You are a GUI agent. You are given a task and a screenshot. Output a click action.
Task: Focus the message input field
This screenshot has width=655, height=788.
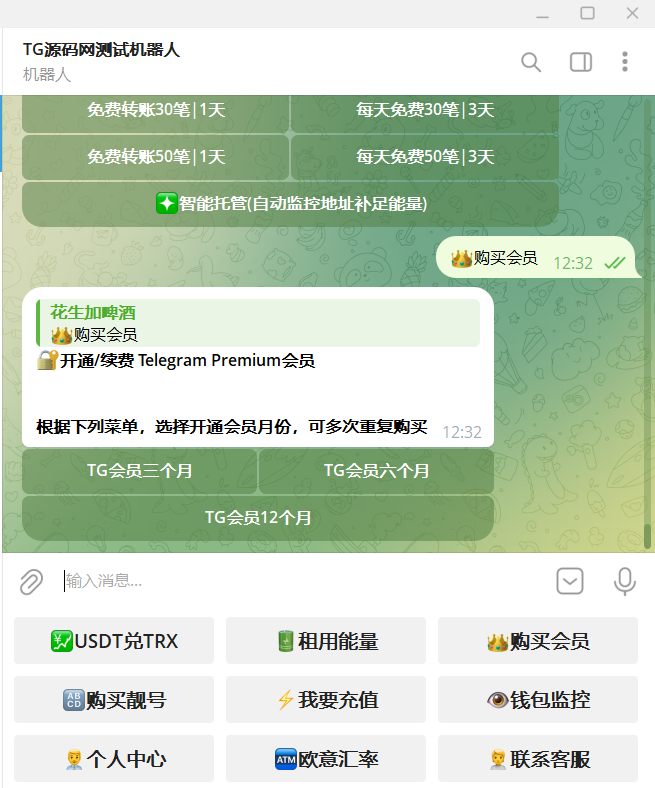pos(300,581)
